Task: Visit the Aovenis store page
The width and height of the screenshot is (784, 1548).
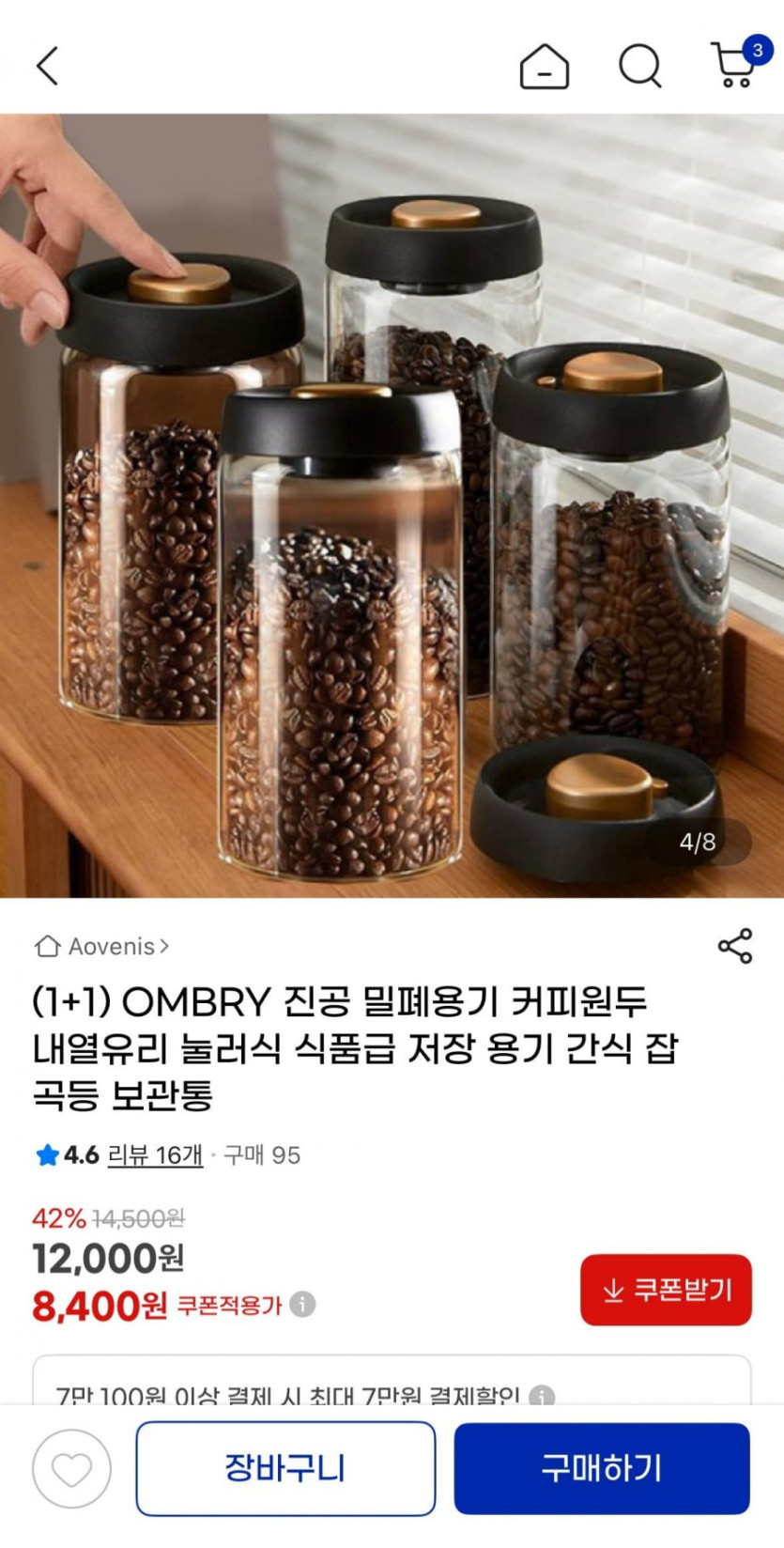Action: click(102, 946)
